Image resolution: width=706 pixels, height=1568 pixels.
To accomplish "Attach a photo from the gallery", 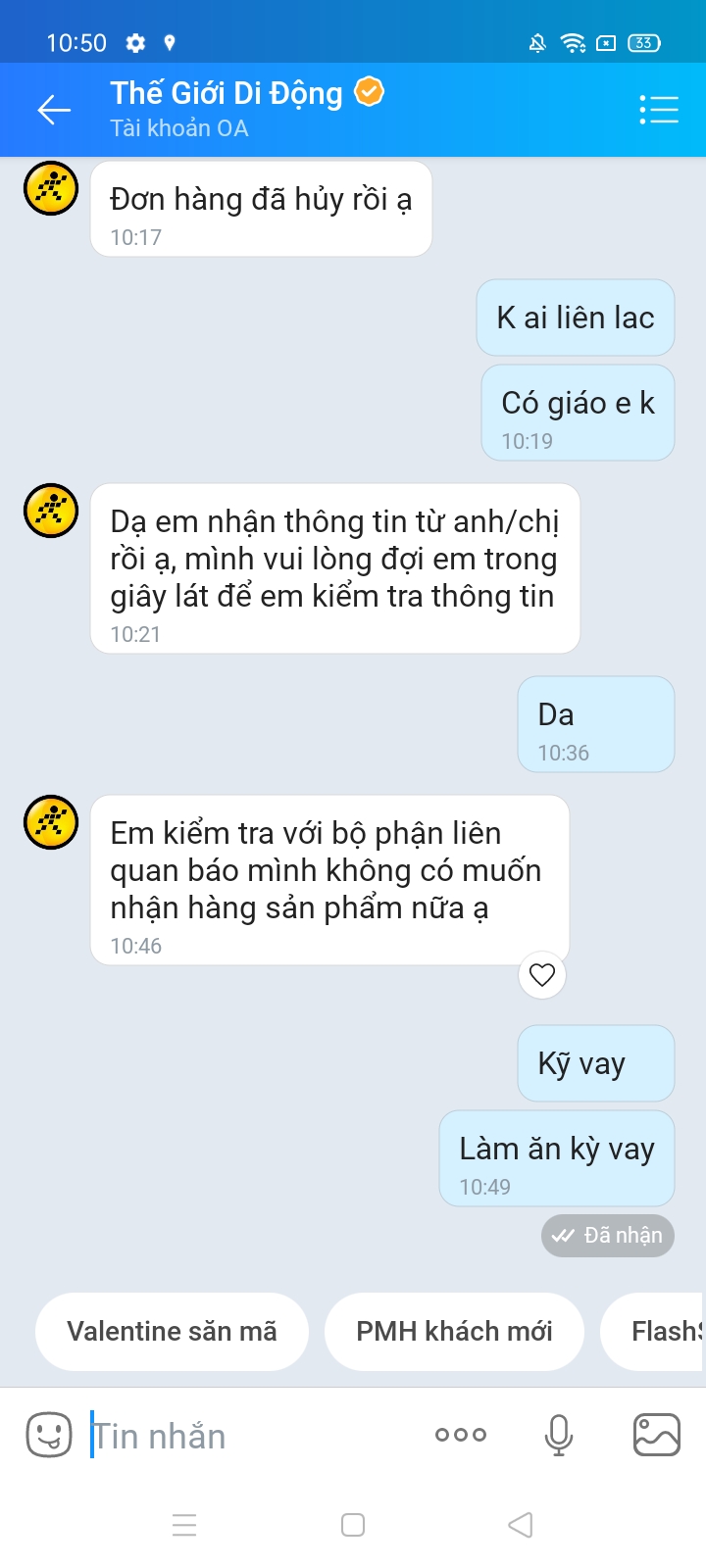I will click(x=656, y=1436).
